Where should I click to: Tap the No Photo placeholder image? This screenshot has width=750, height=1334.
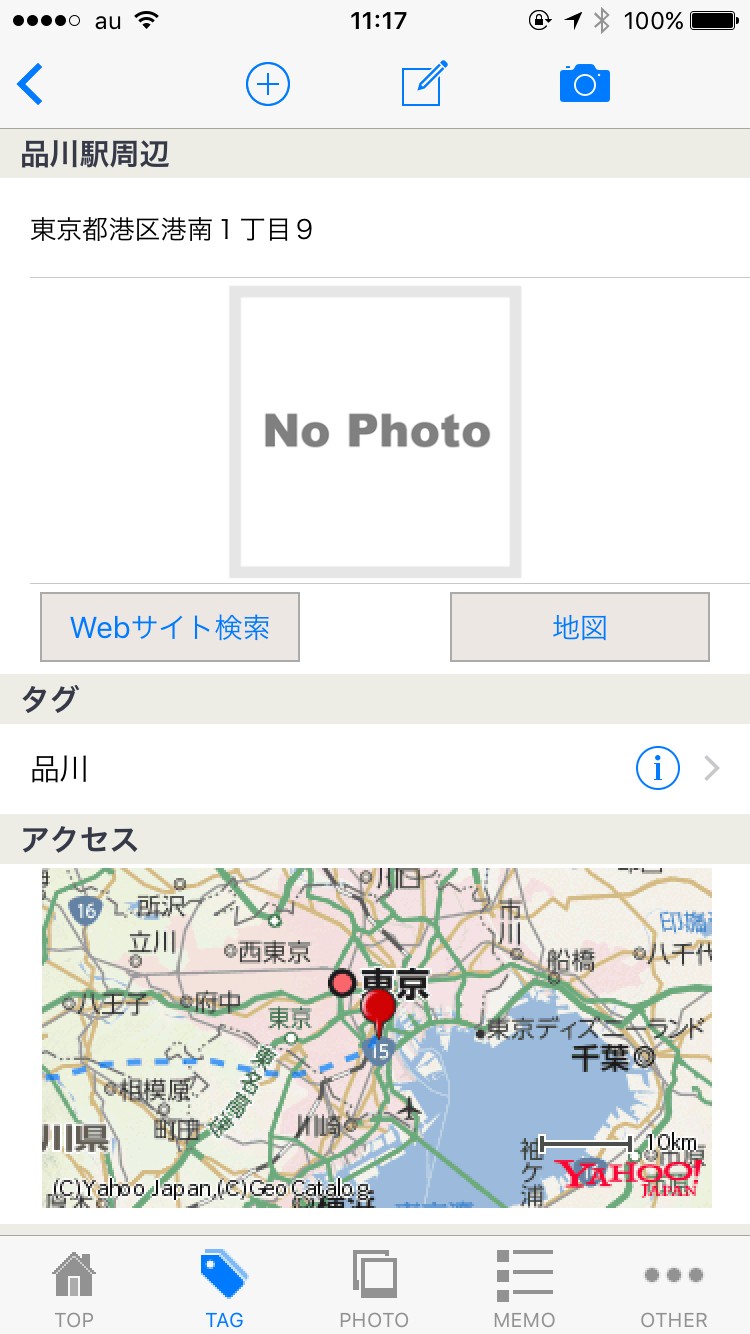click(x=376, y=431)
